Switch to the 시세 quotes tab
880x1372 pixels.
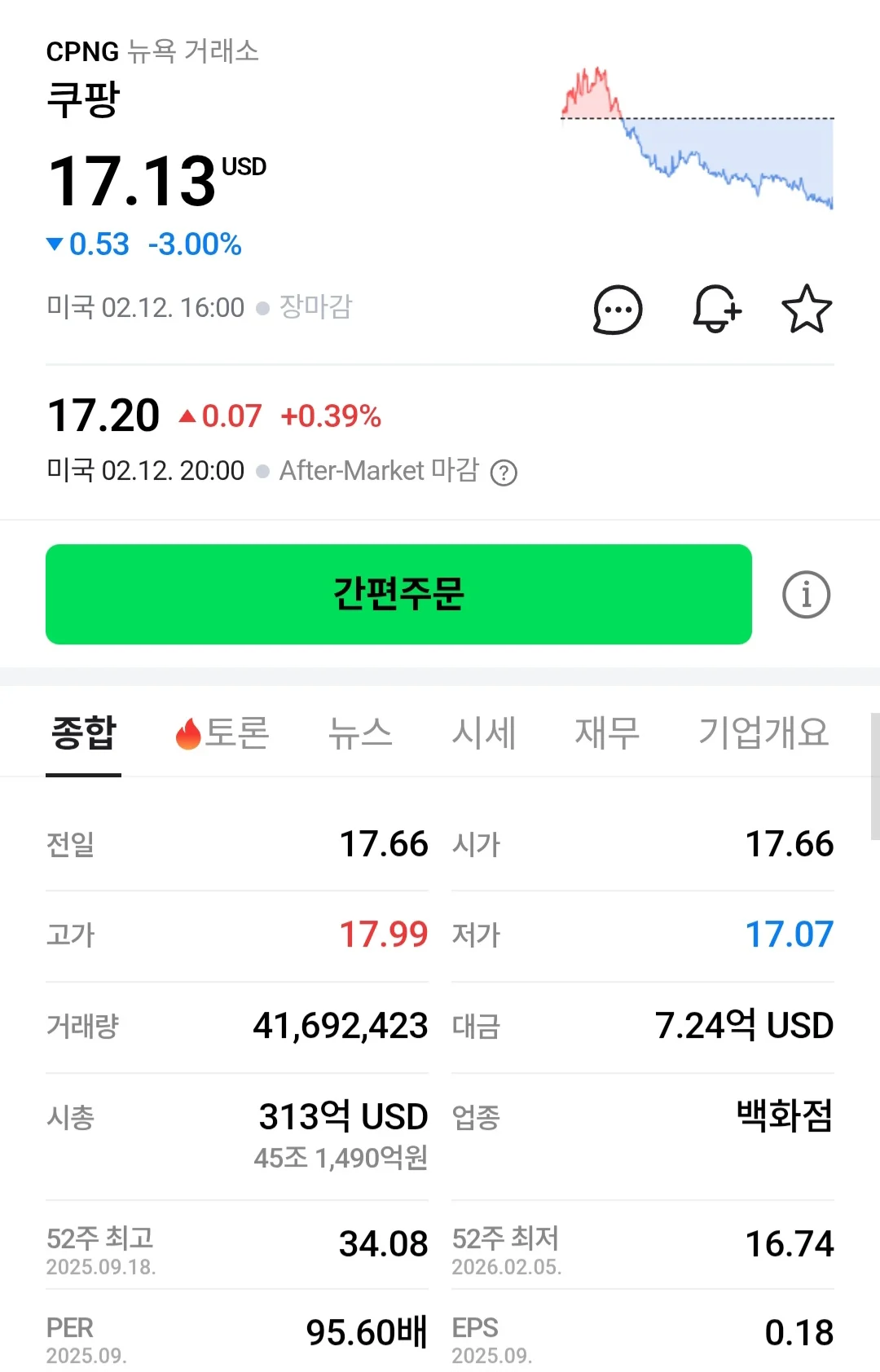tap(485, 733)
